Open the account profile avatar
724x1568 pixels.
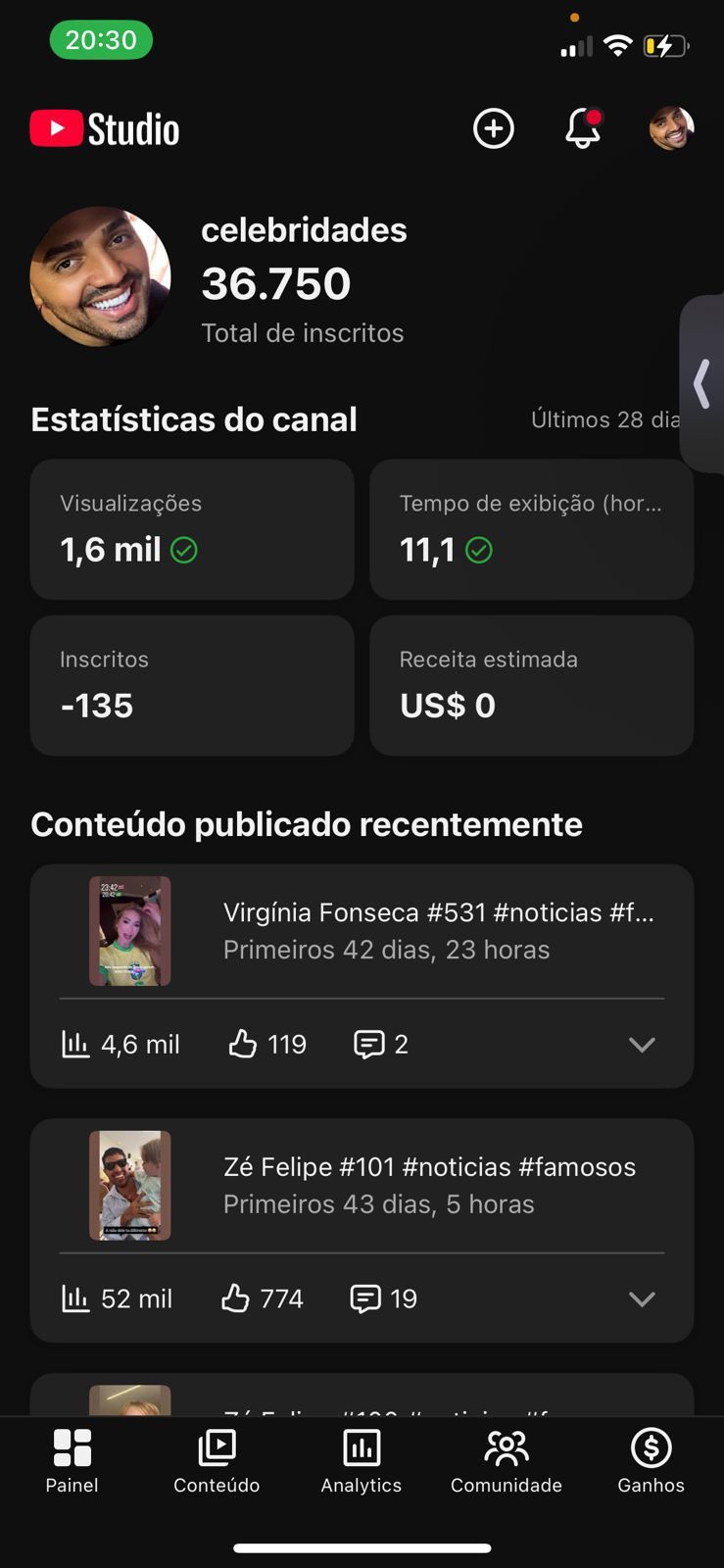pos(671,128)
